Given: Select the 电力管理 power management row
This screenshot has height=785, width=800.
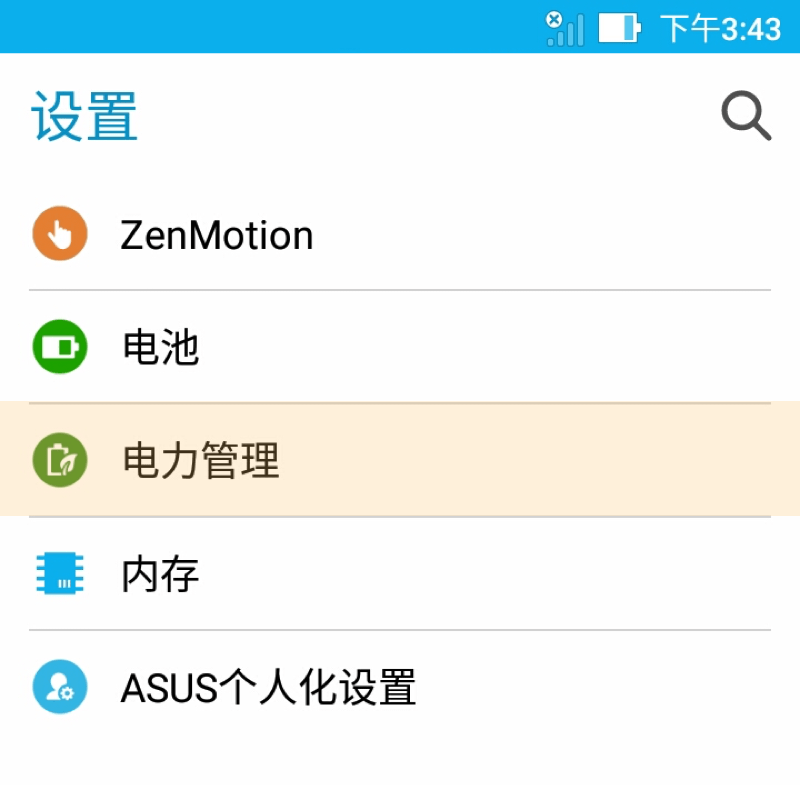Looking at the screenshot, I should [x=200, y=460].
